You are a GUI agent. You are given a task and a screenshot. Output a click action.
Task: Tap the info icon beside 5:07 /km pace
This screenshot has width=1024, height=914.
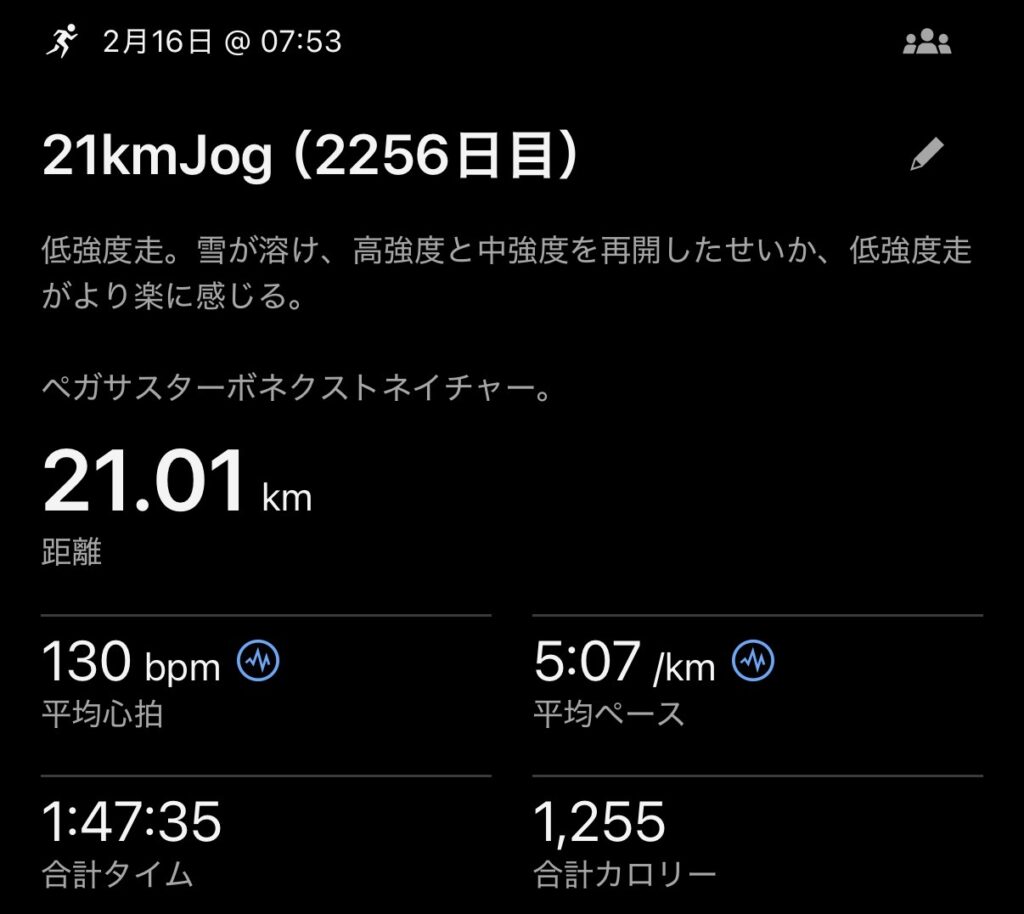(754, 661)
